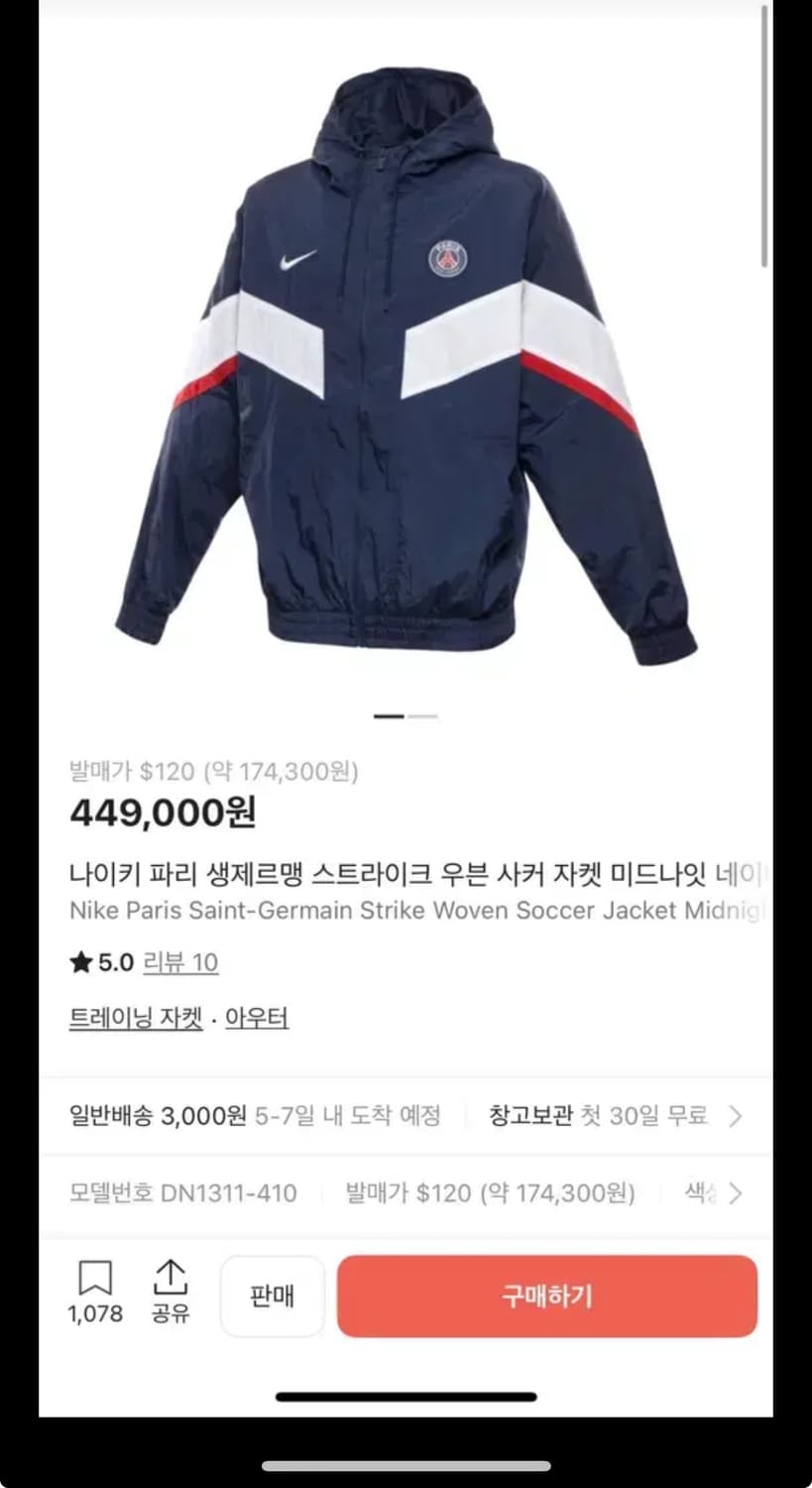The height and width of the screenshot is (1488, 812).
Task: Select the second image carousel dot
Action: (423, 715)
